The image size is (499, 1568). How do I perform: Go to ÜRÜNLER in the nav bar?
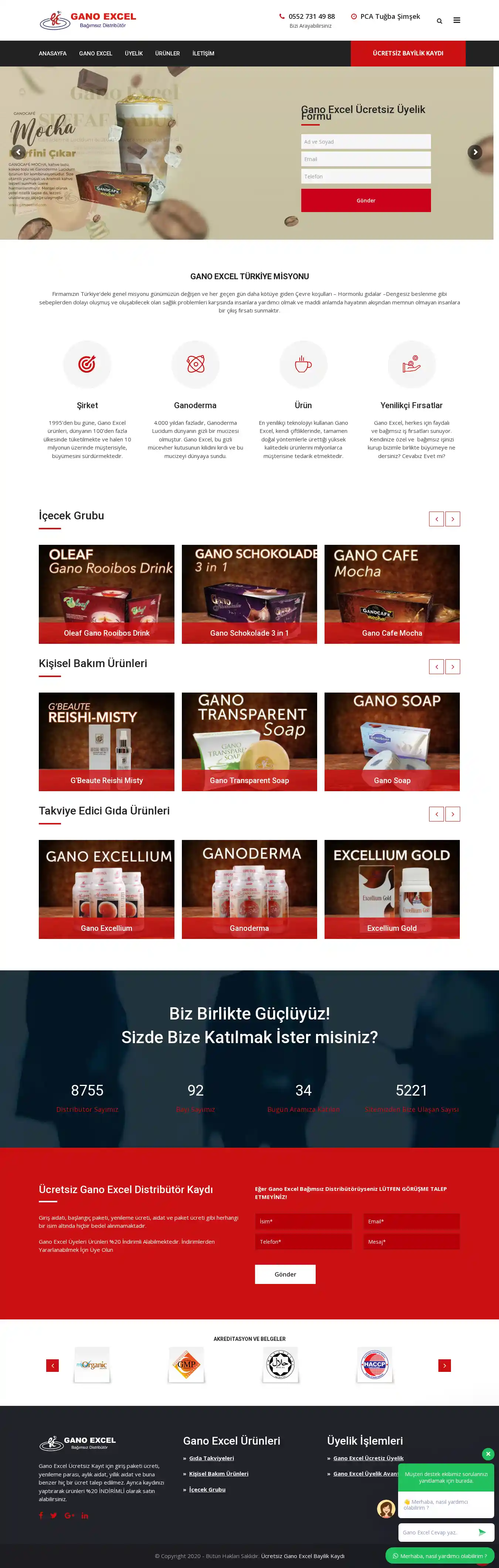(167, 54)
